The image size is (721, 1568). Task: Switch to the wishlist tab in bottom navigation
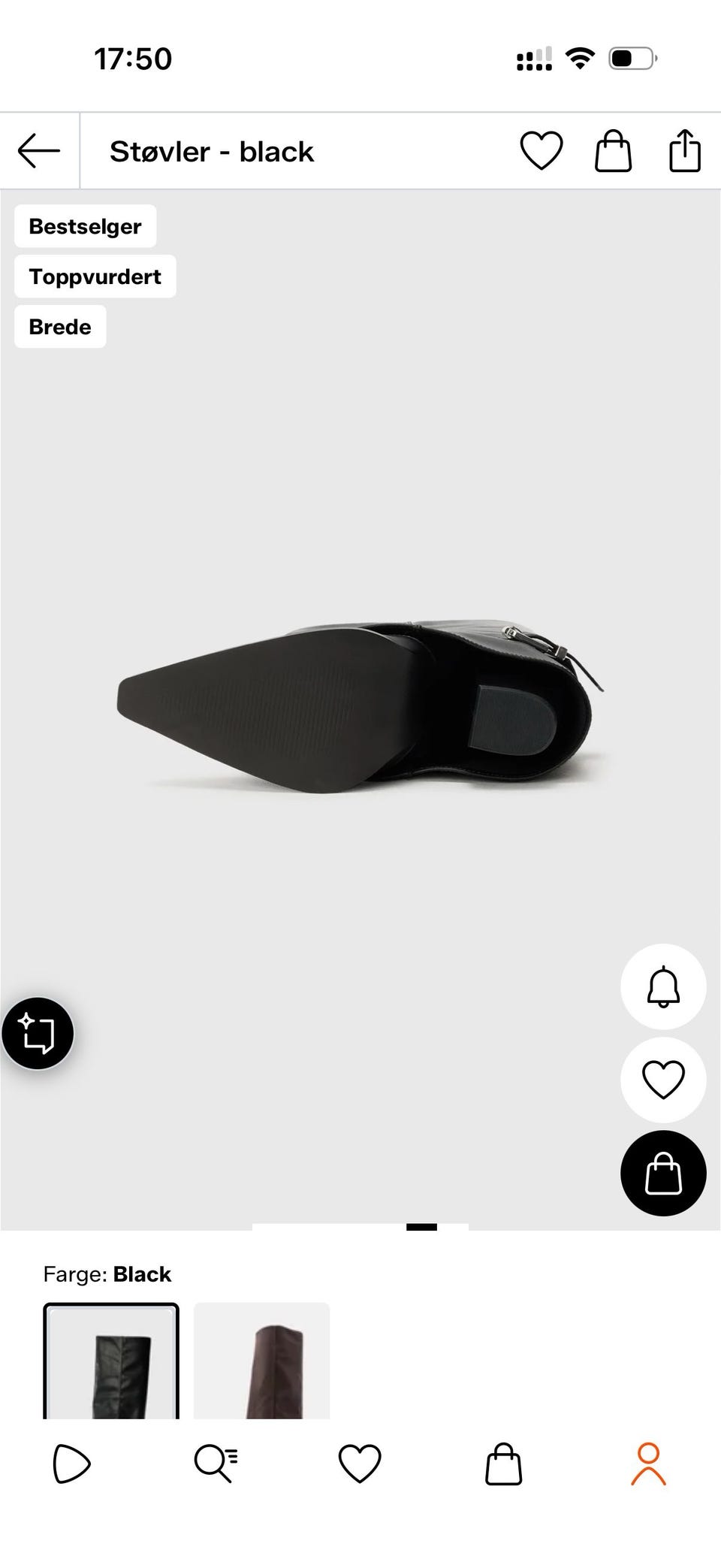(x=360, y=1464)
